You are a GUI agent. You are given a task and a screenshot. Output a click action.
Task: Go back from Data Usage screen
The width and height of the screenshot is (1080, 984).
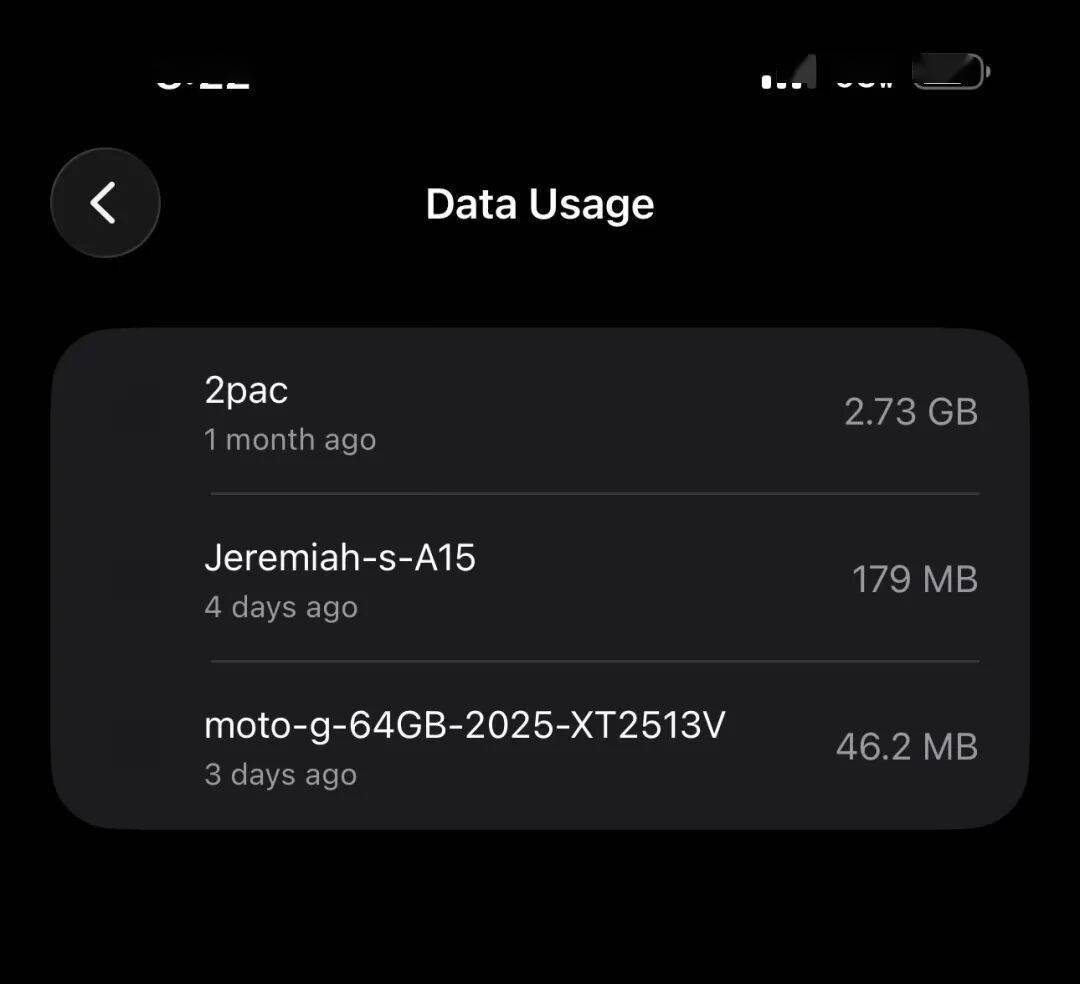tap(105, 203)
